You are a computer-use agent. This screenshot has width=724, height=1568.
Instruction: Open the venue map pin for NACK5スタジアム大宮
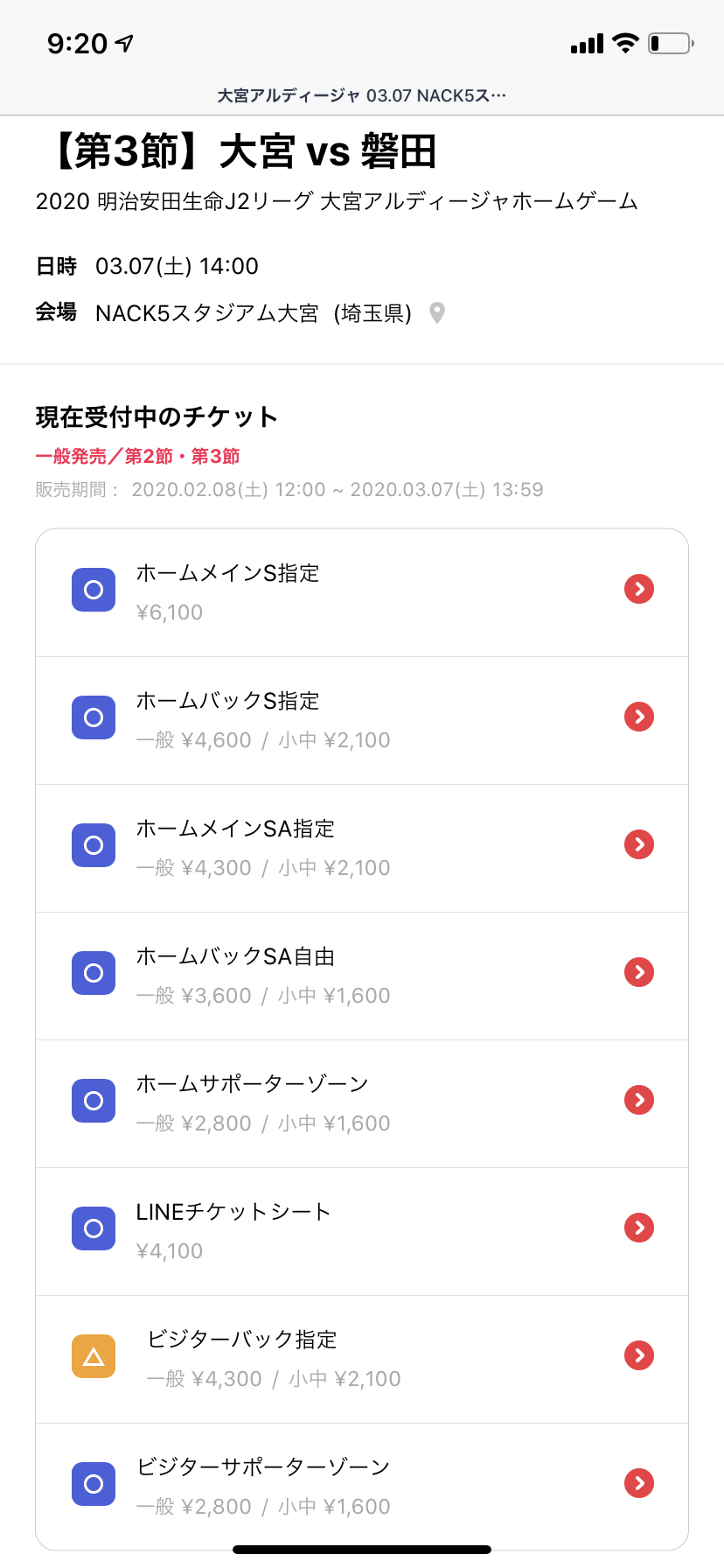pyautogui.click(x=437, y=312)
